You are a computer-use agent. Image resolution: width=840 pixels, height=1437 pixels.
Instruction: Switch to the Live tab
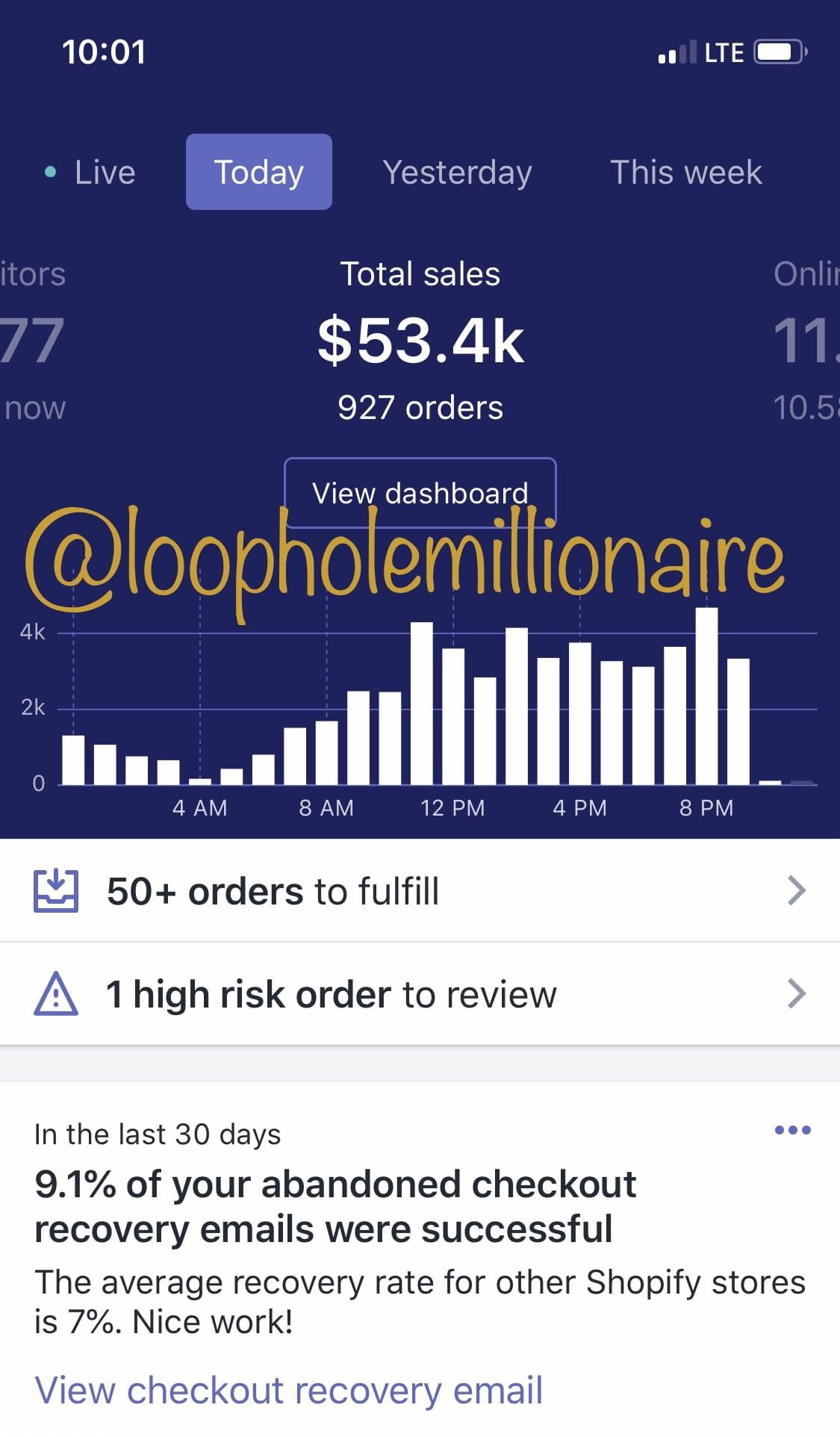pyautogui.click(x=90, y=173)
